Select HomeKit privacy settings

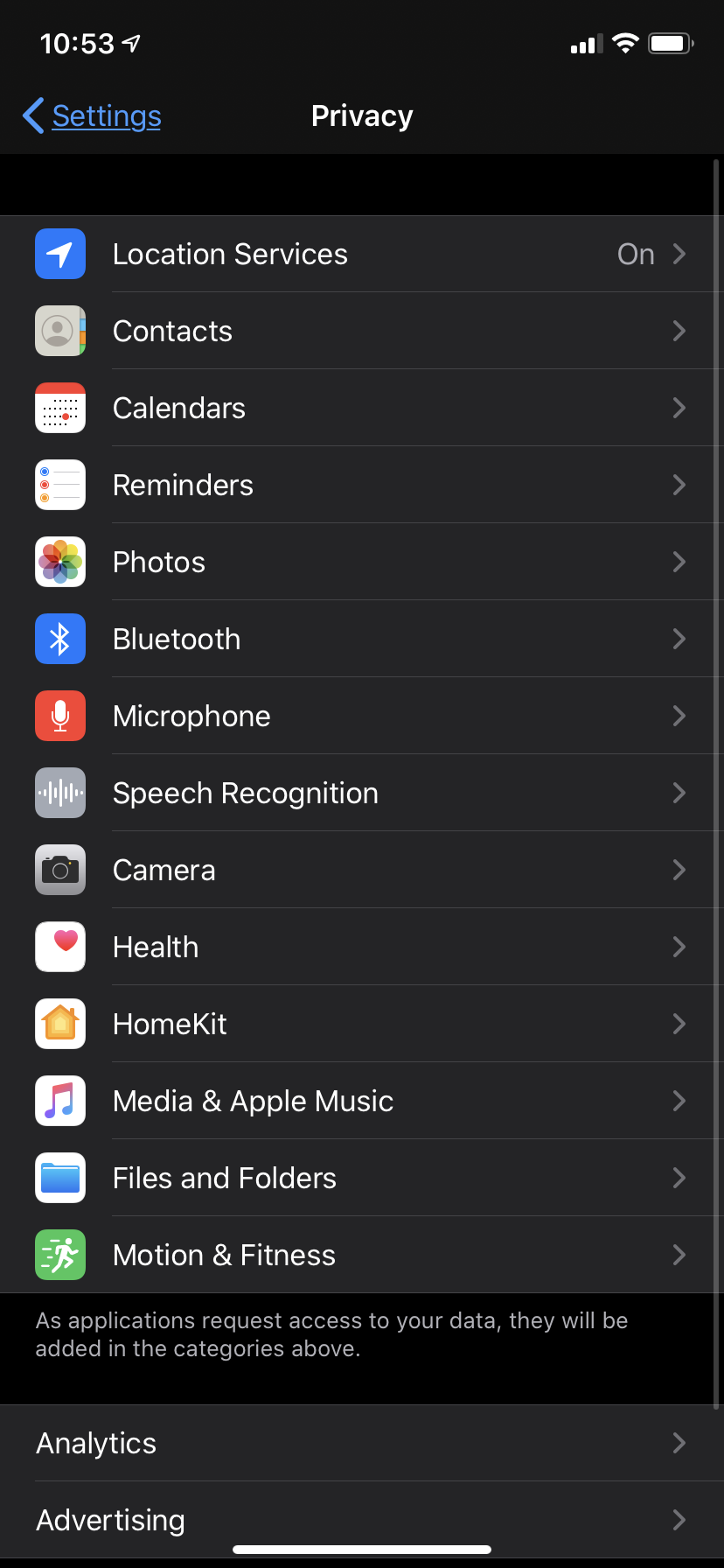[x=362, y=1024]
